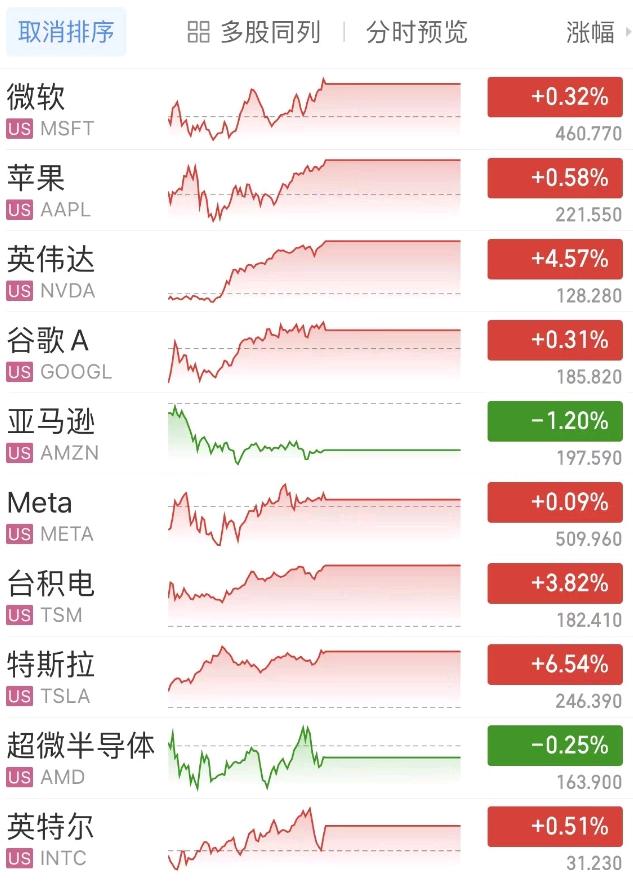Tap the +4.57% badge for 英伟达

pyautogui.click(x=555, y=259)
